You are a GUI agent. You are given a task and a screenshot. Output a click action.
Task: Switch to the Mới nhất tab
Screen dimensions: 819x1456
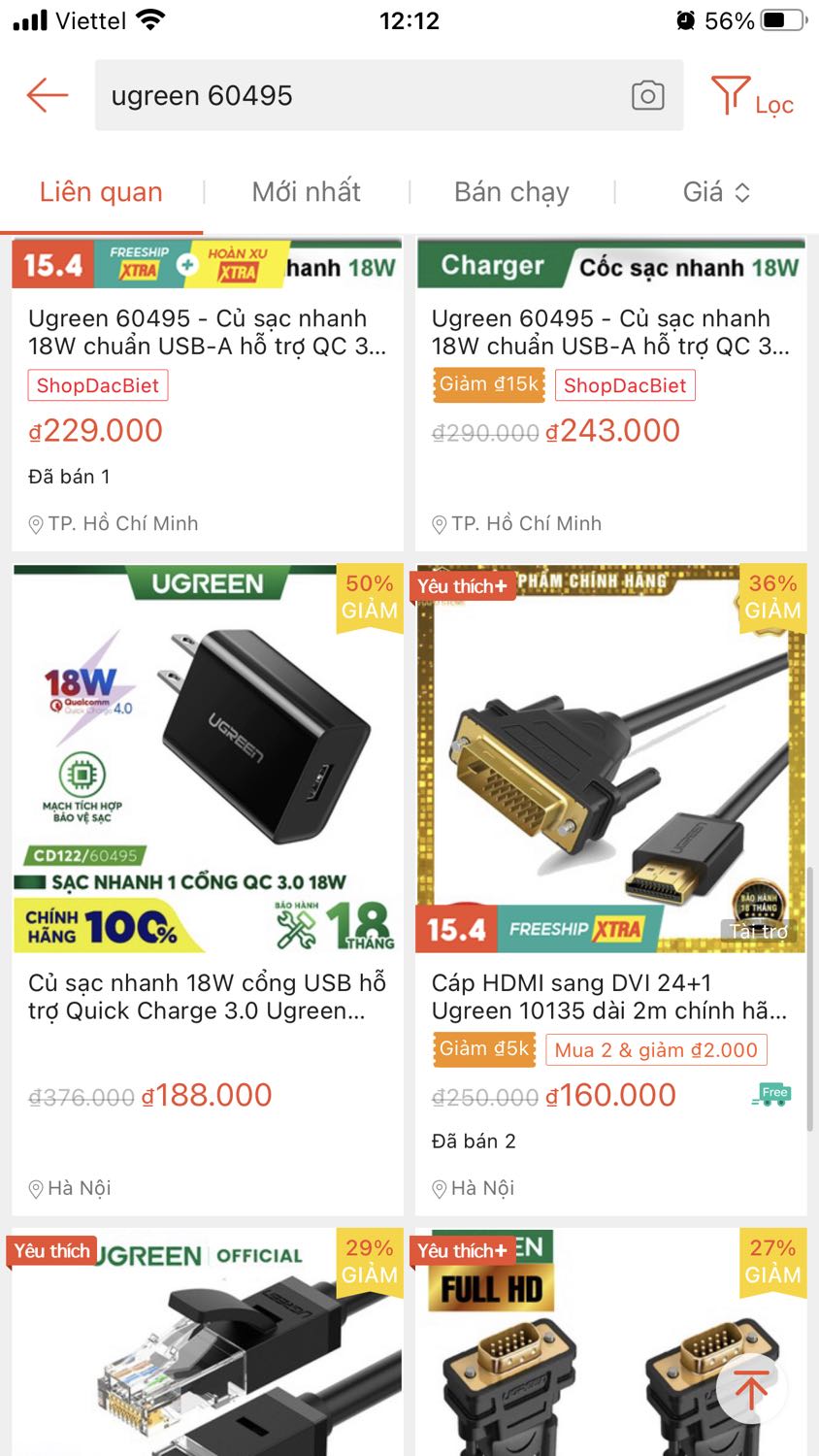(306, 192)
